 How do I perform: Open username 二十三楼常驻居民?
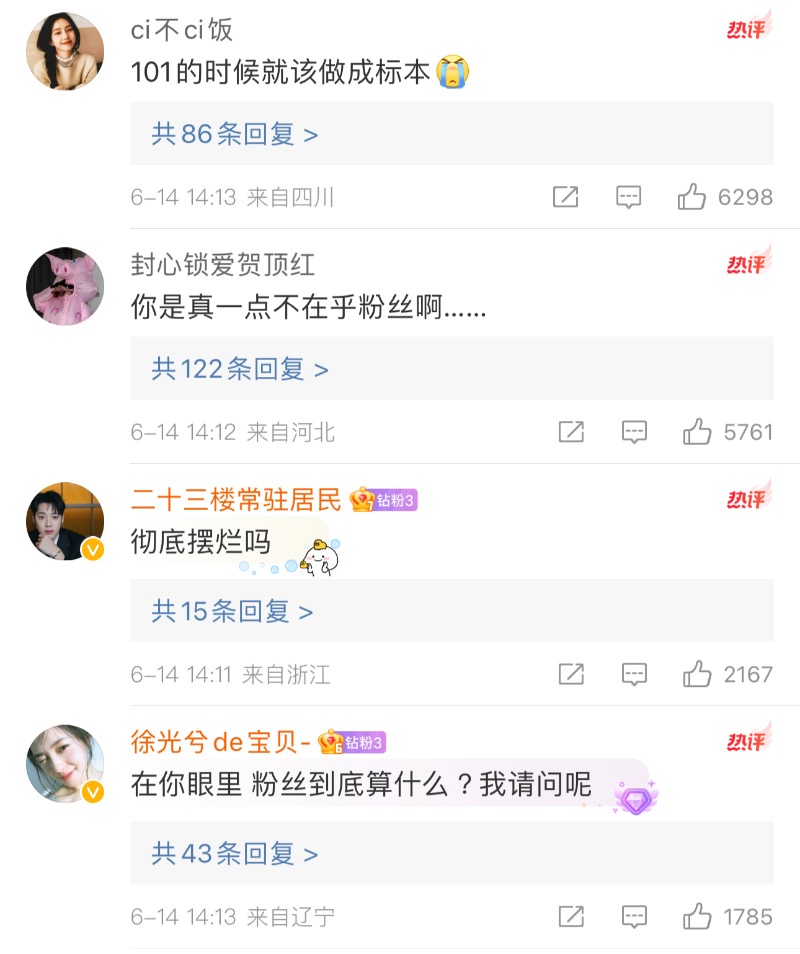coord(236,499)
